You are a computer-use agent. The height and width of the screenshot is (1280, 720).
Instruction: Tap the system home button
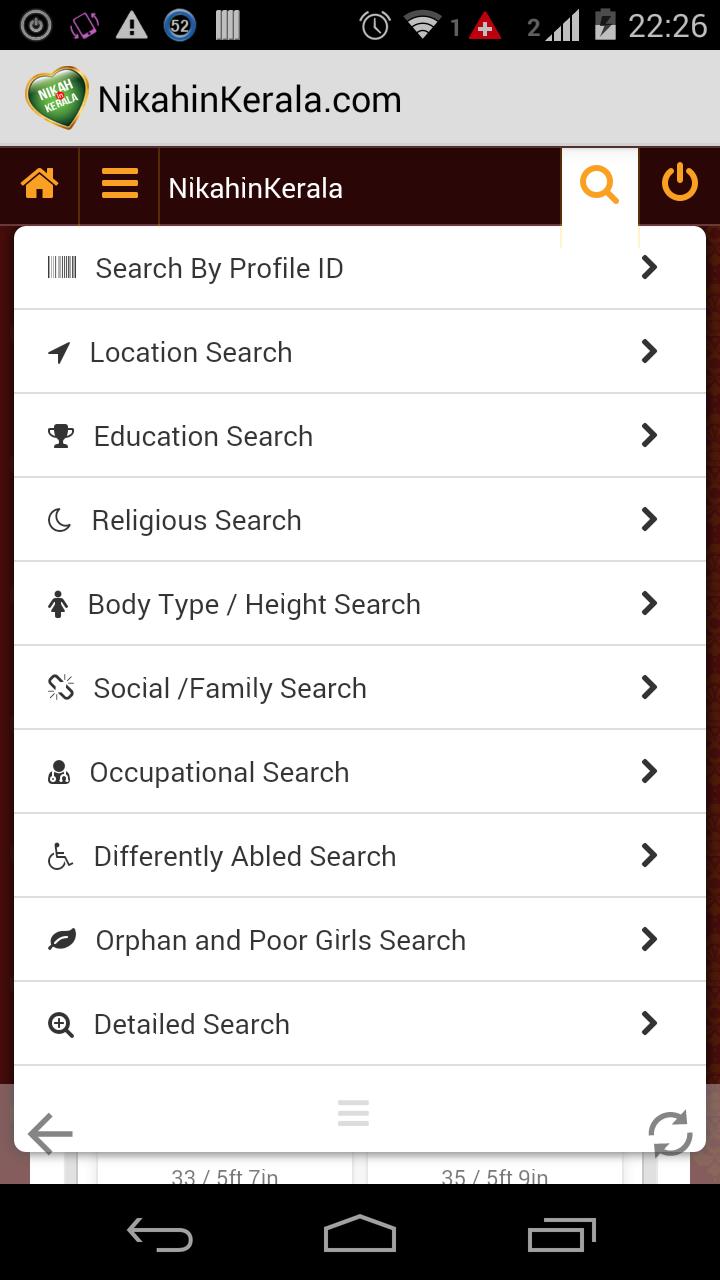(360, 1235)
